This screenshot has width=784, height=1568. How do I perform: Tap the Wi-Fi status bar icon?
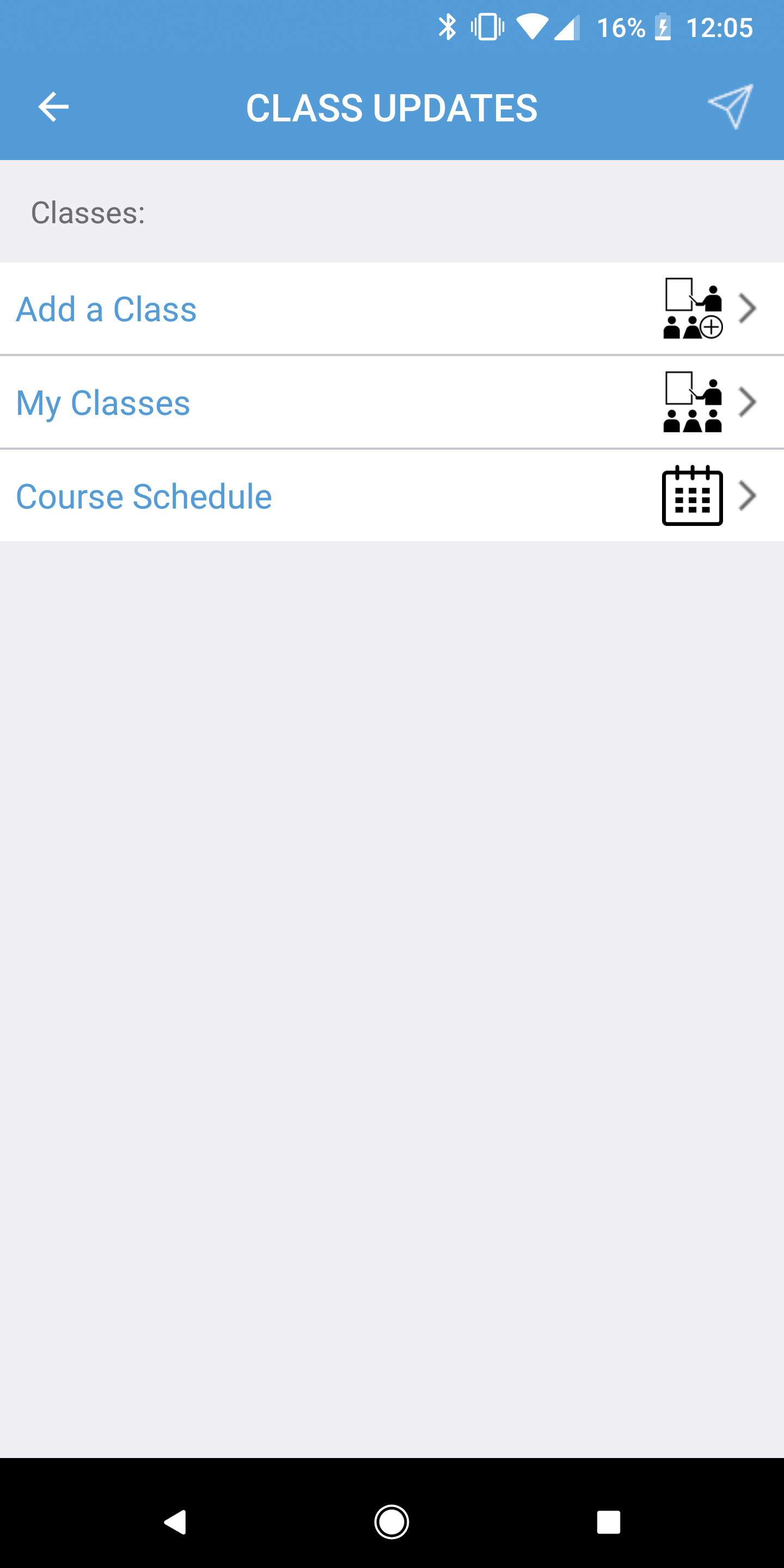coord(532,28)
